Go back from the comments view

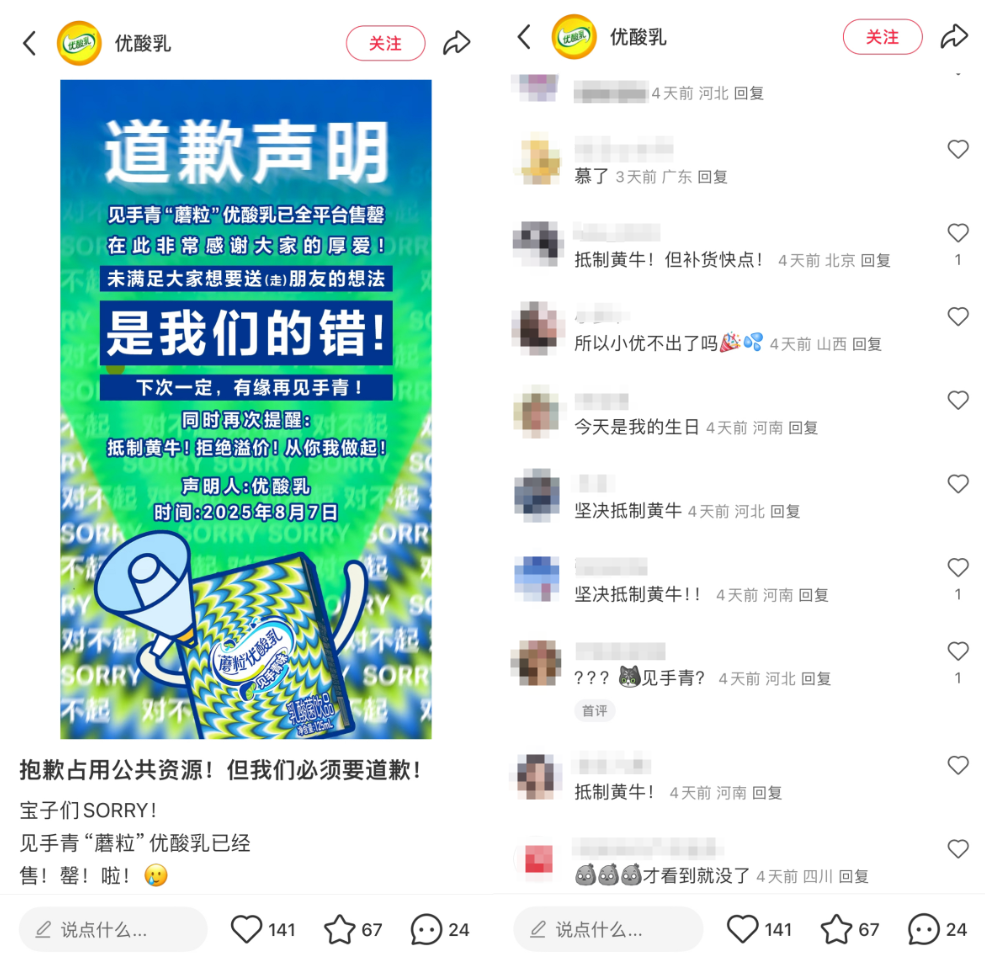[x=523, y=38]
